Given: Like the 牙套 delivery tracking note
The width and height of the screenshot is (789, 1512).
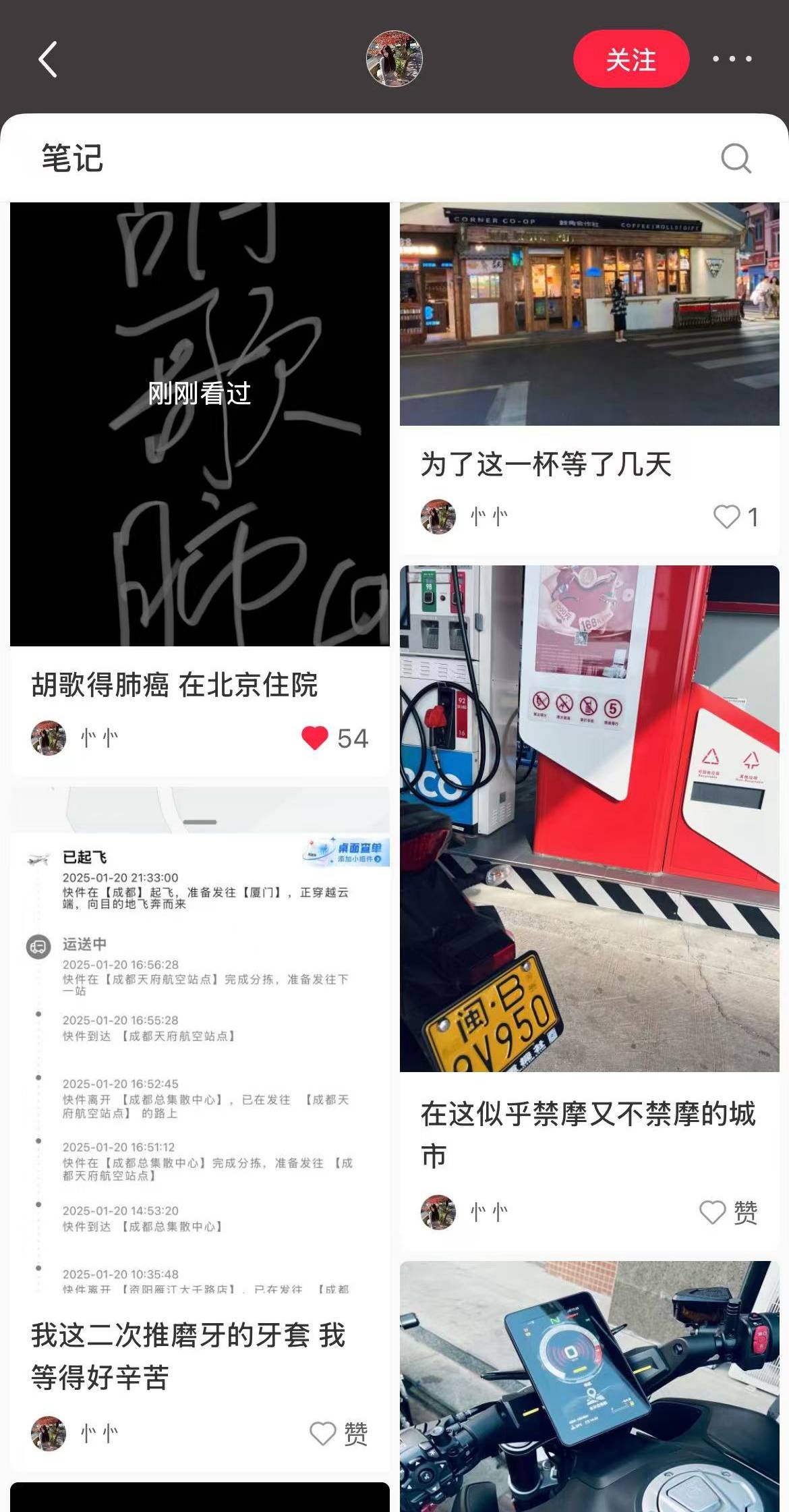Looking at the screenshot, I should coord(322,1433).
